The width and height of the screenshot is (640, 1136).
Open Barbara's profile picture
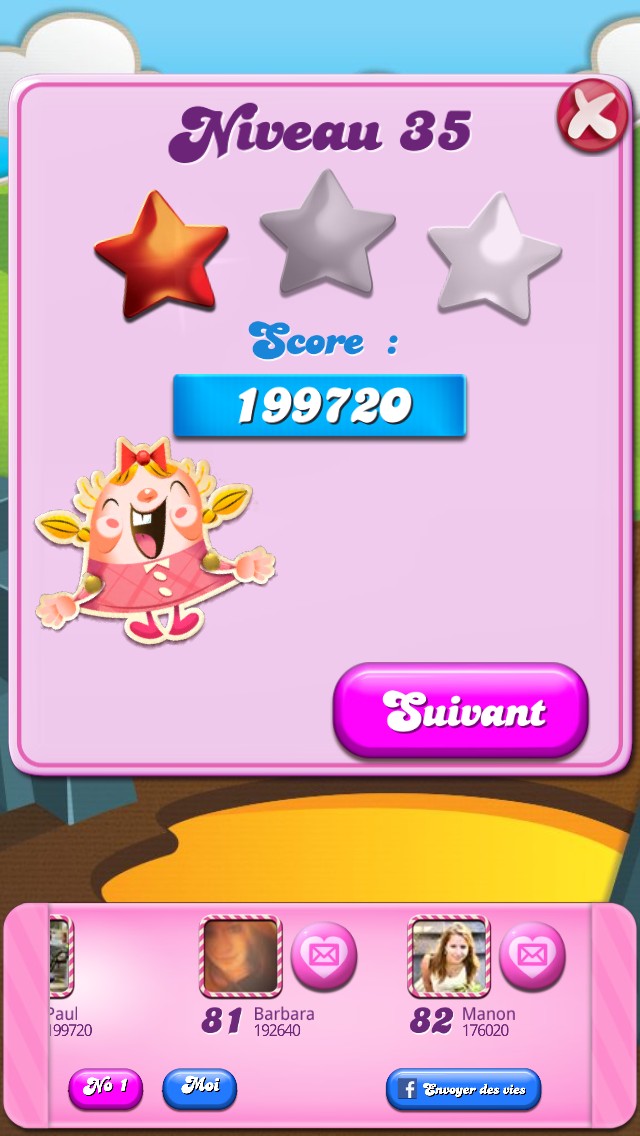[x=241, y=956]
